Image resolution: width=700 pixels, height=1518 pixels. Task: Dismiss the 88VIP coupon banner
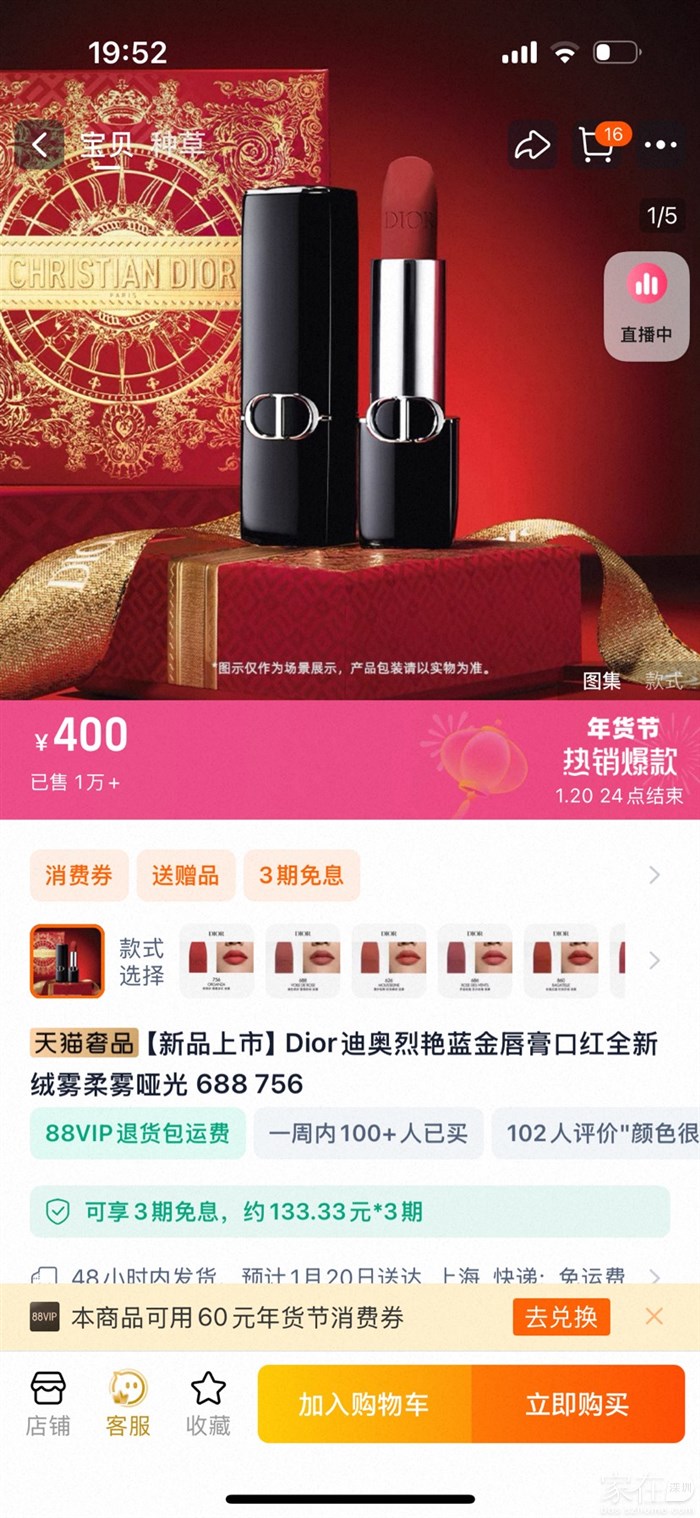point(654,1316)
